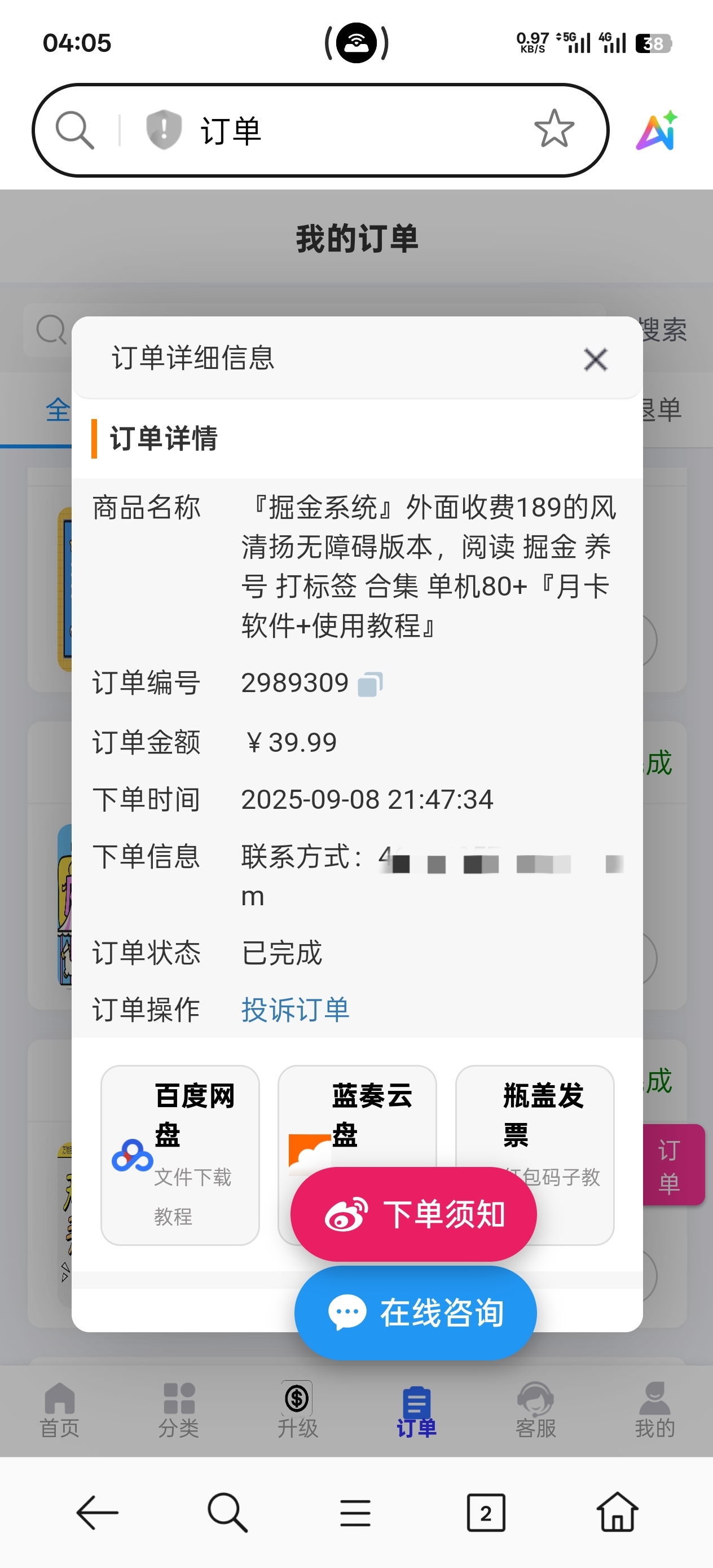The width and height of the screenshot is (713, 1568).
Task: Go back with the browser arrow
Action: pos(98,1512)
